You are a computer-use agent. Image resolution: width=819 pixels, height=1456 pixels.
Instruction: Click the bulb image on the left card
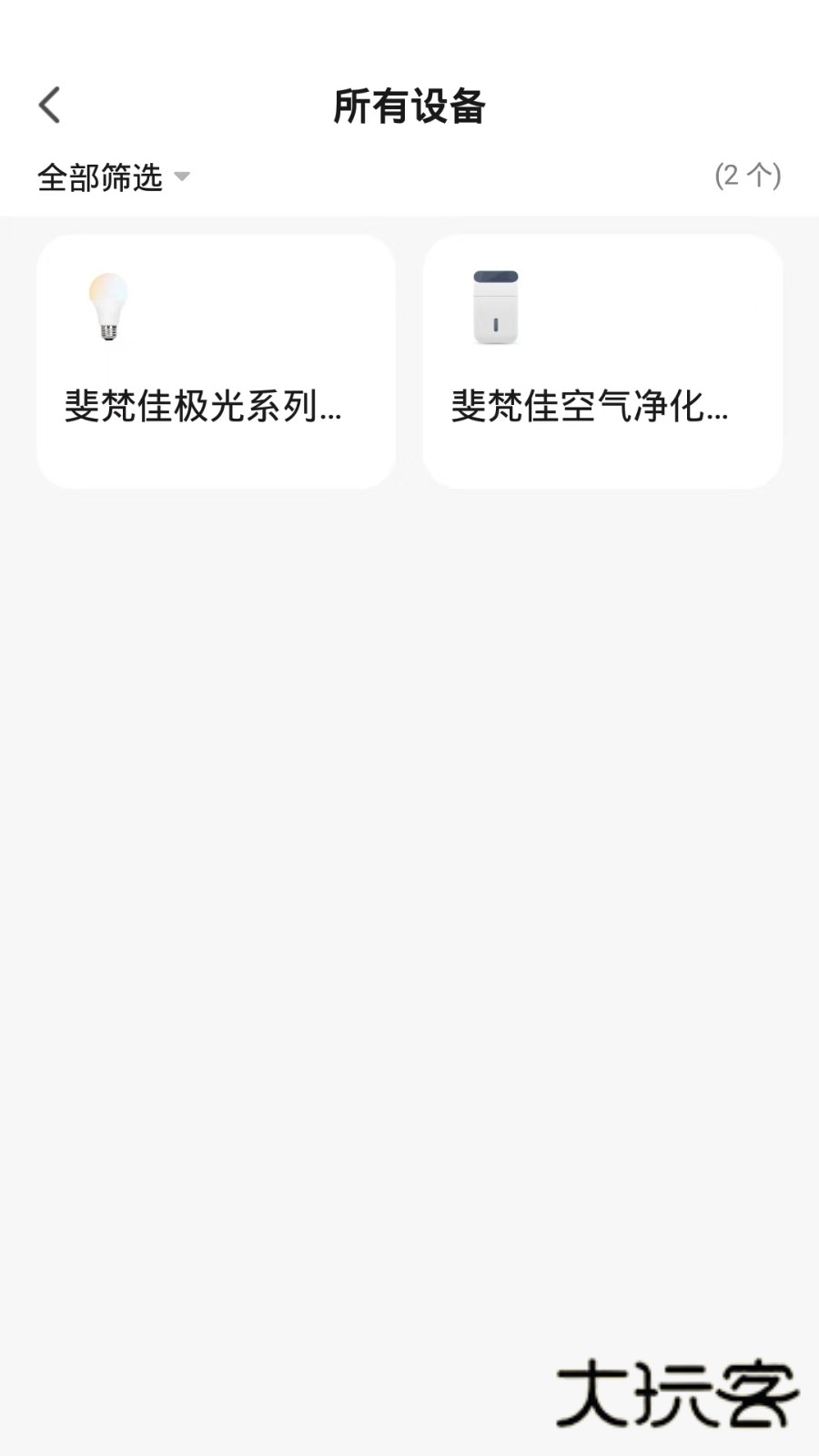pyautogui.click(x=106, y=307)
